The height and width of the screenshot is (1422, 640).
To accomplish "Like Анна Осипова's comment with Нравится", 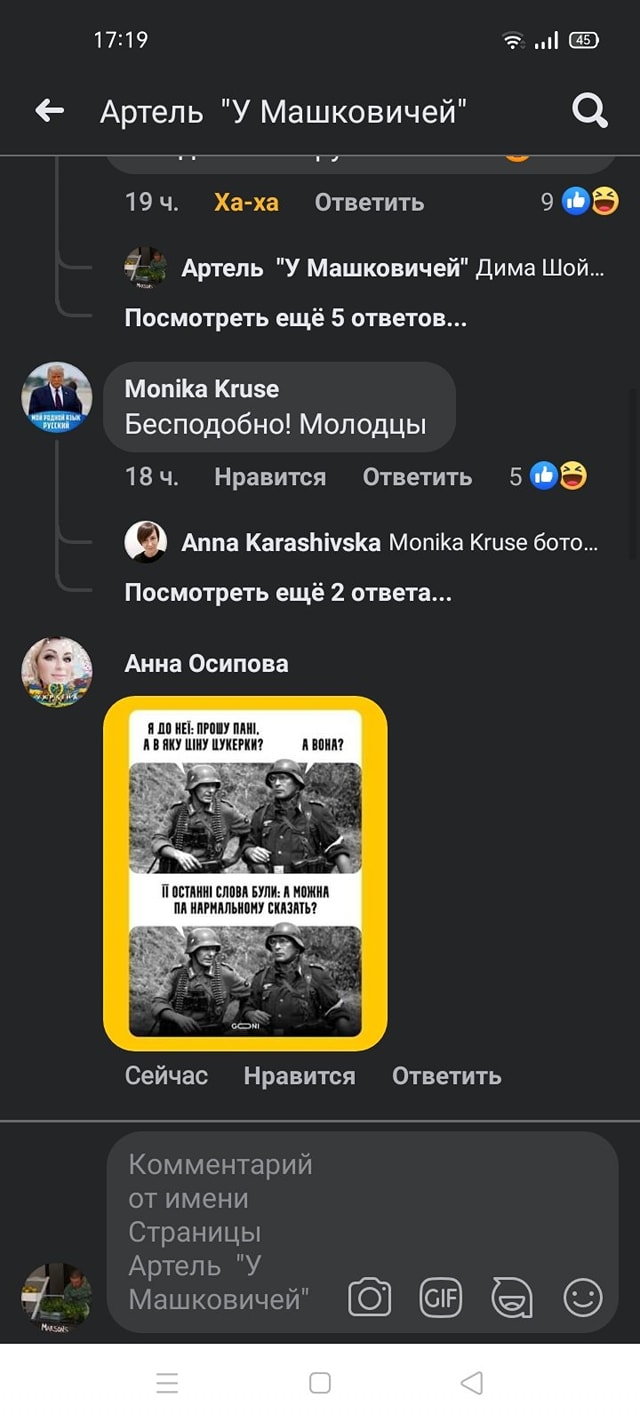I will click(x=299, y=1076).
